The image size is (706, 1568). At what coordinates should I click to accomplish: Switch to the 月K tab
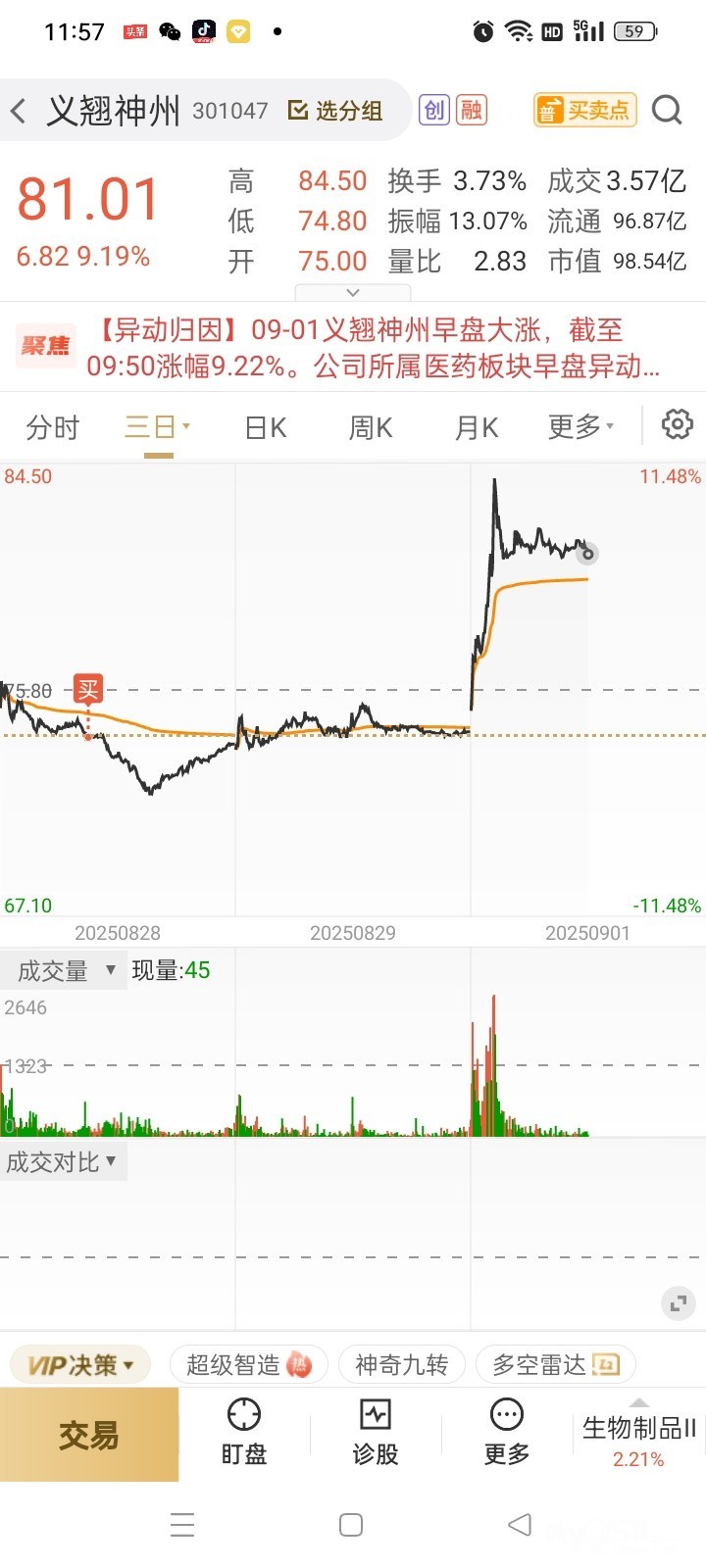[x=477, y=427]
